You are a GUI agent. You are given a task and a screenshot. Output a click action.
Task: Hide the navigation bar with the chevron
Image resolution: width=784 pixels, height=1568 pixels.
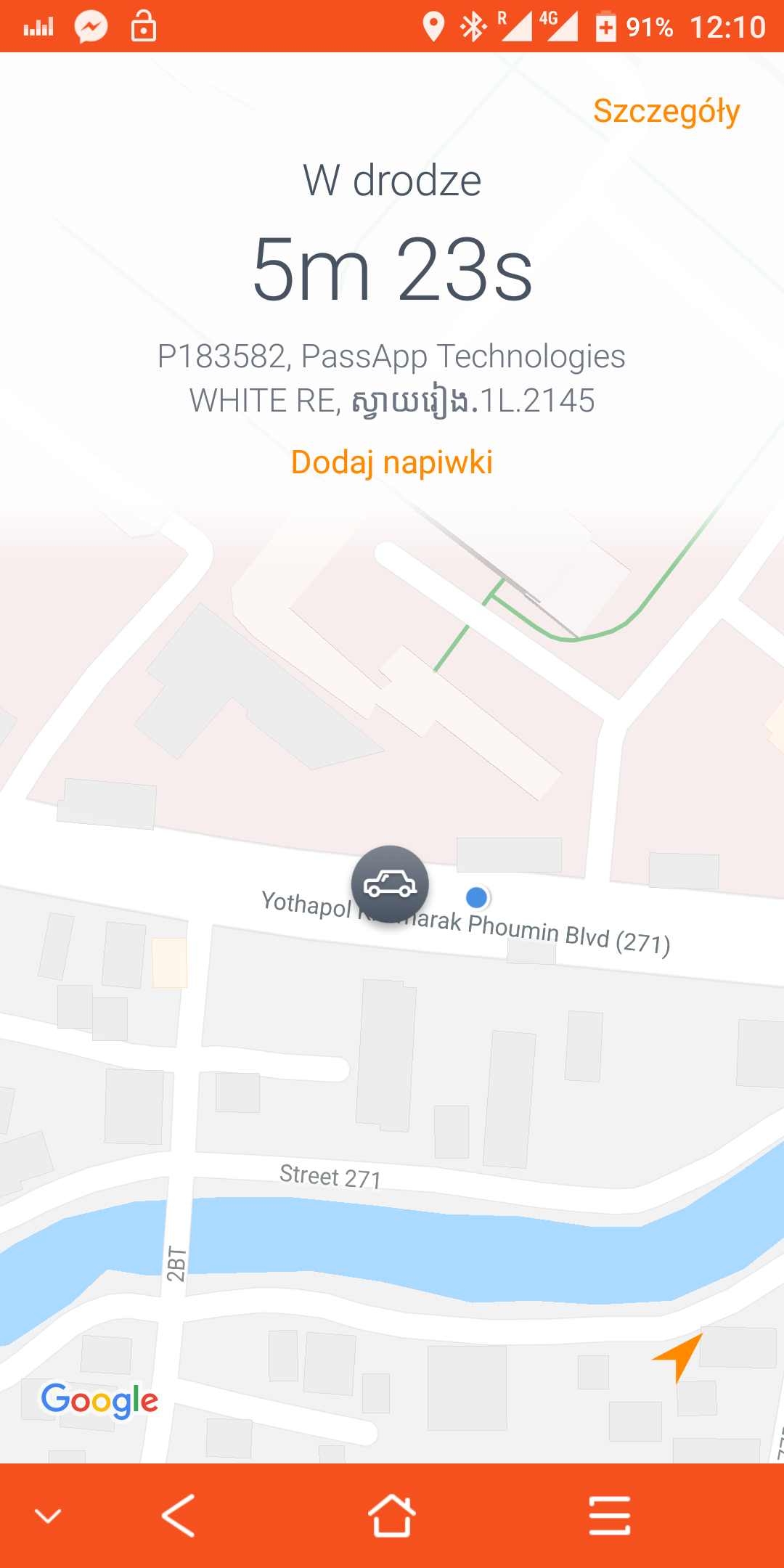48,1515
